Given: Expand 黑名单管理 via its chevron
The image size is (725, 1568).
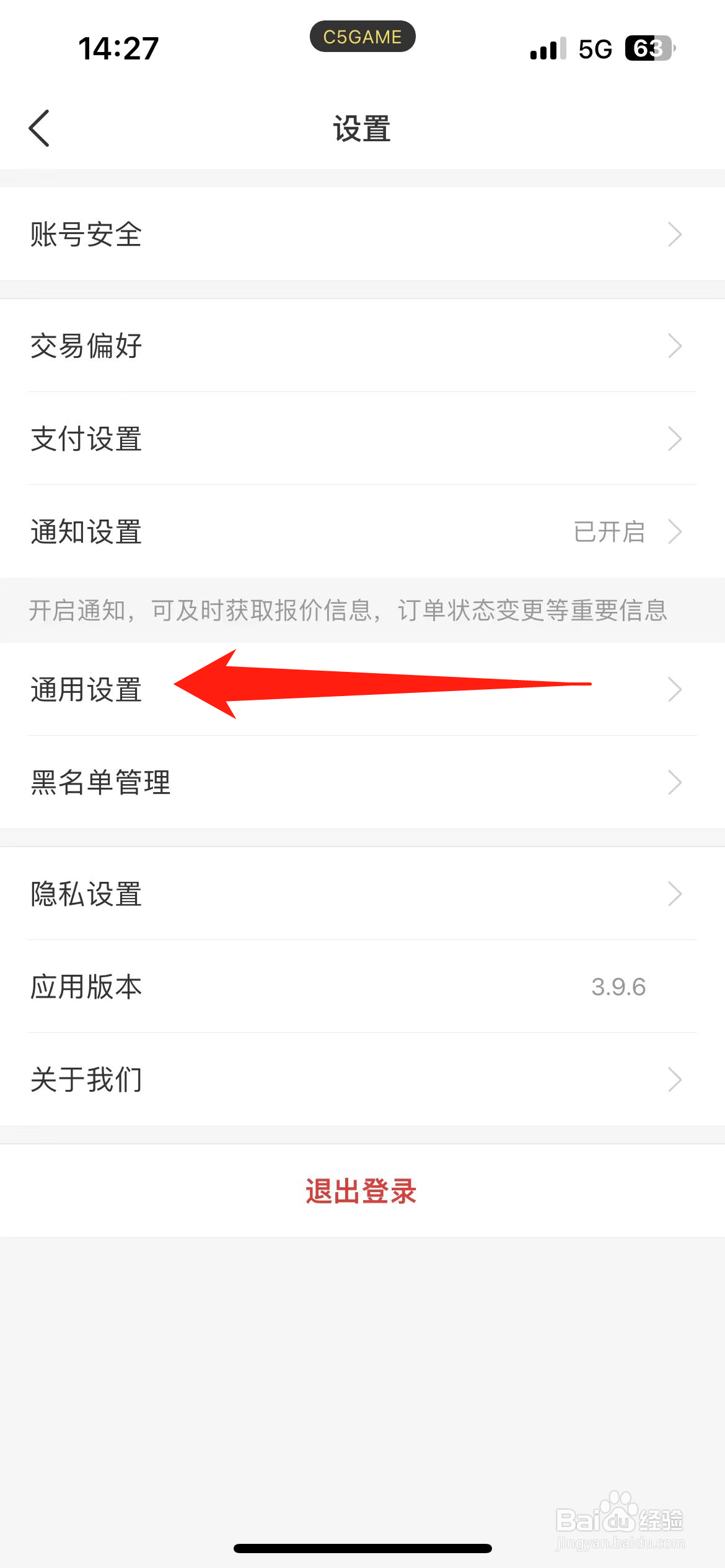Looking at the screenshot, I should 676,782.
